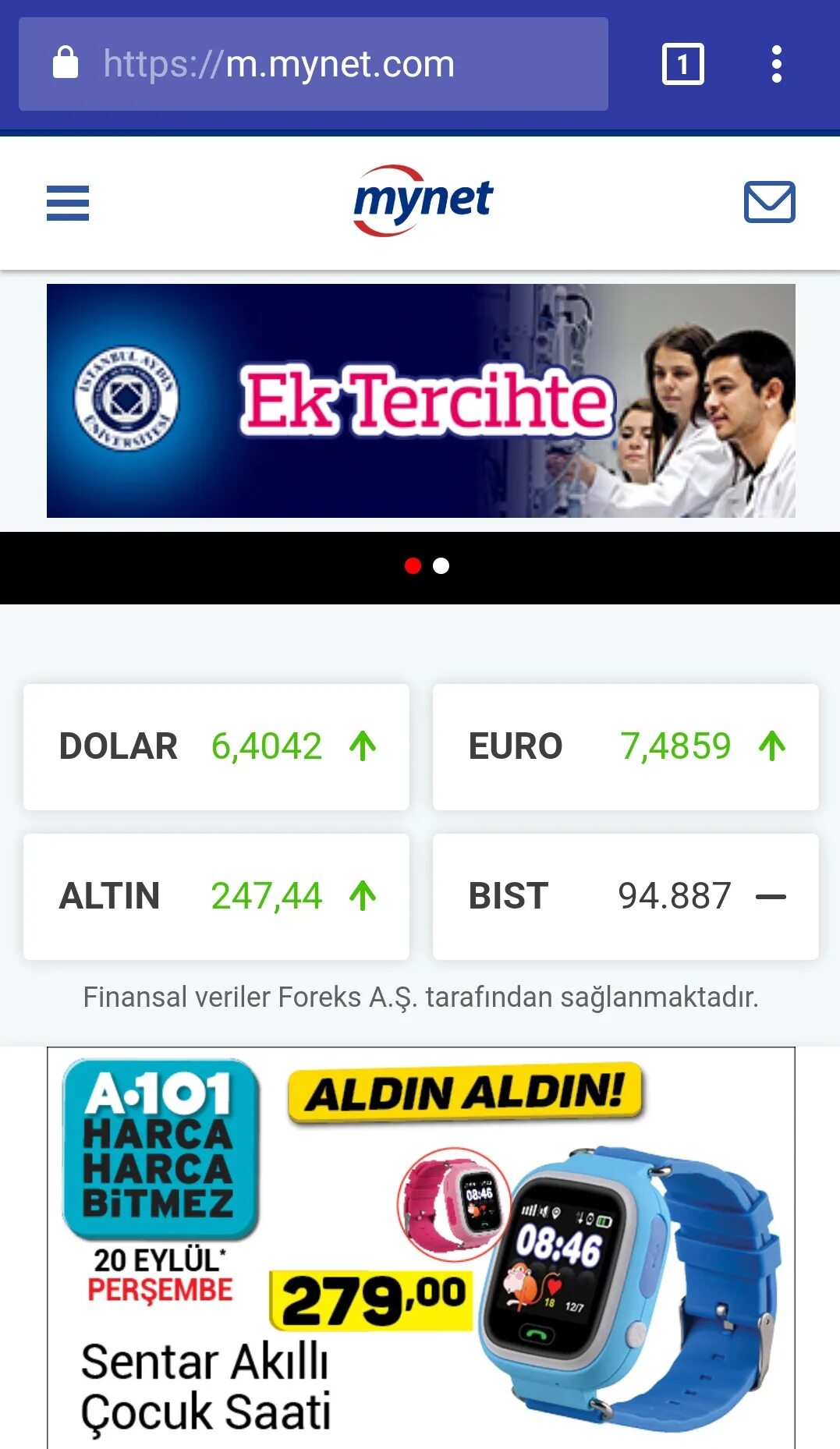Open the A101 smart watch ad
This screenshot has height=1449, width=840.
421,1248
